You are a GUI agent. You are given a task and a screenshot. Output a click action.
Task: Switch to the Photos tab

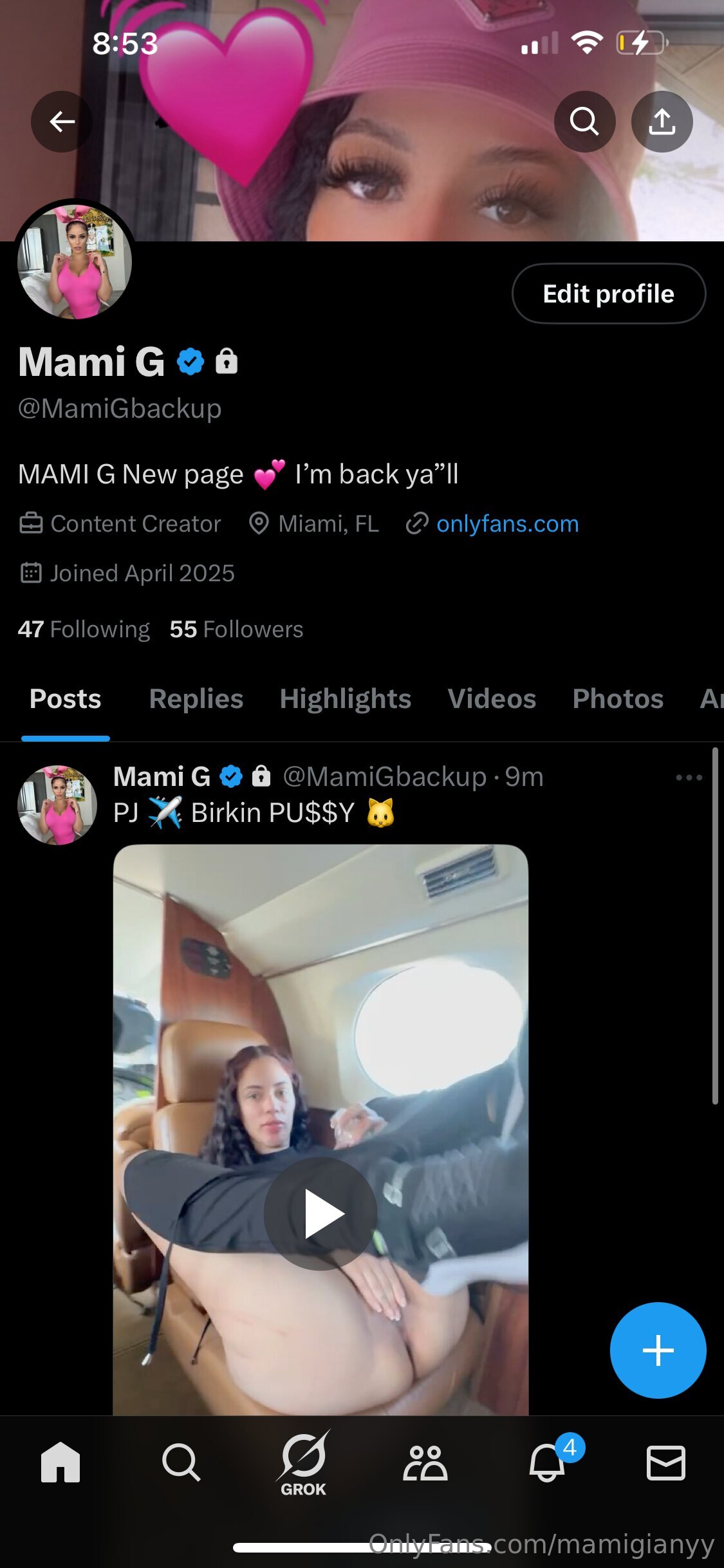pyautogui.click(x=618, y=699)
